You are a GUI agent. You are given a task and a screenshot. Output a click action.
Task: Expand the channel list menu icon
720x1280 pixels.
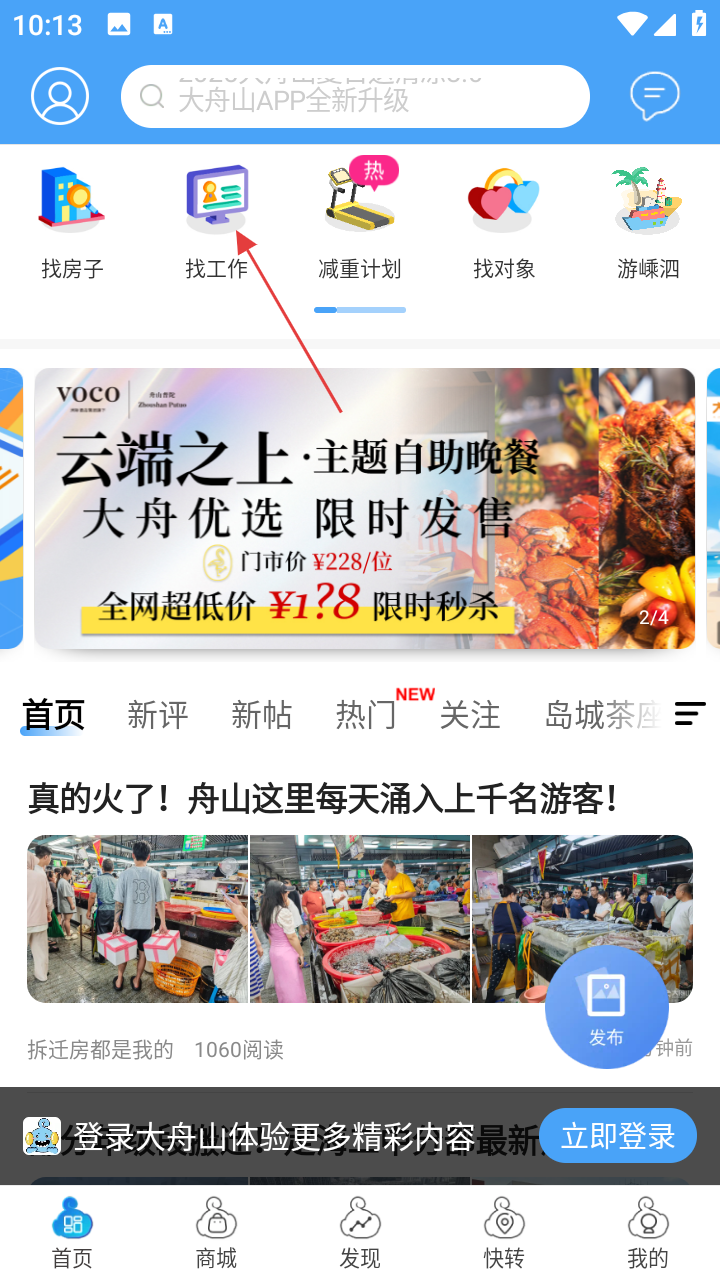pyautogui.click(x=690, y=714)
